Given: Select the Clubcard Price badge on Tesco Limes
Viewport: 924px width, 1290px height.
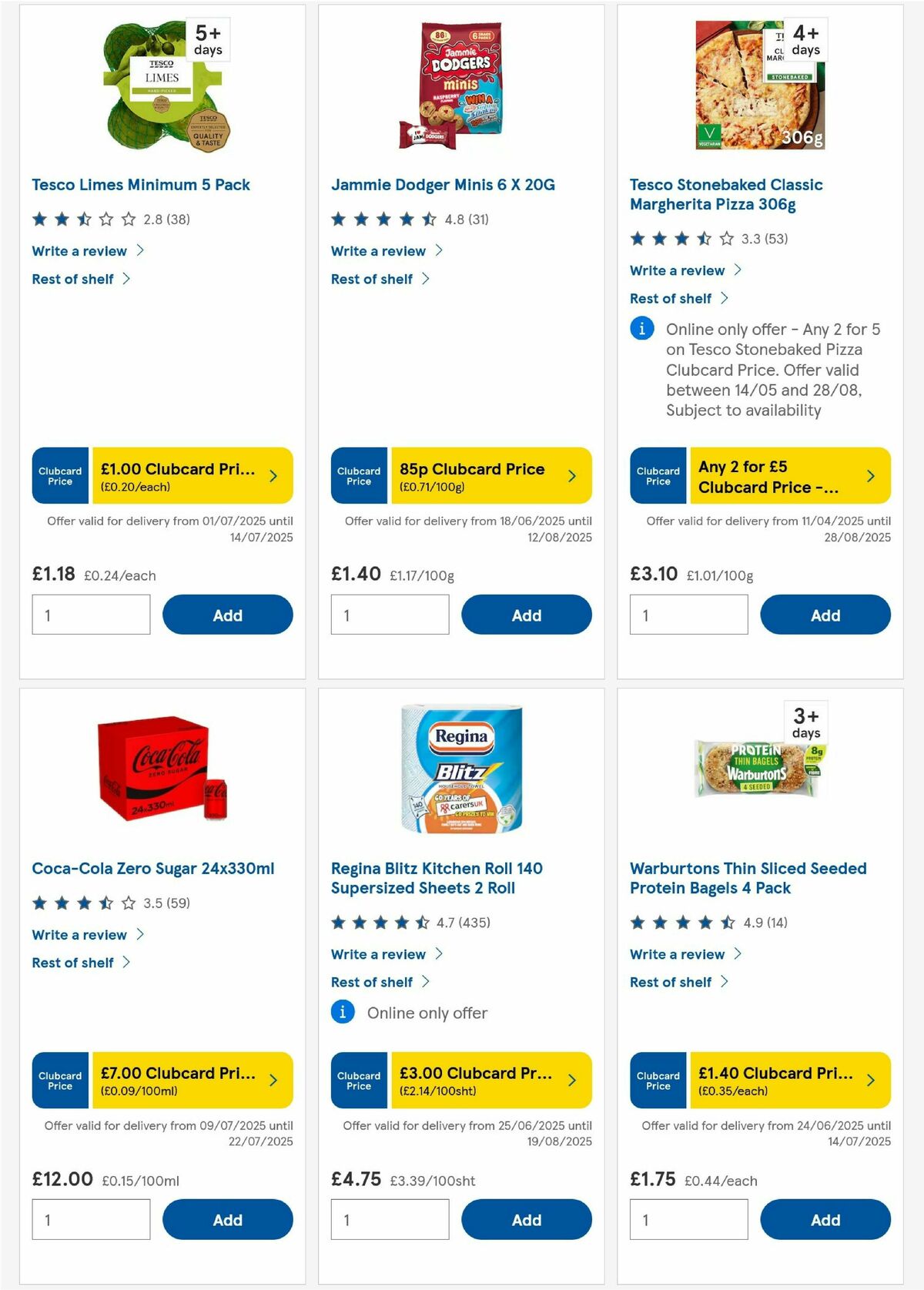Looking at the screenshot, I should [59, 476].
